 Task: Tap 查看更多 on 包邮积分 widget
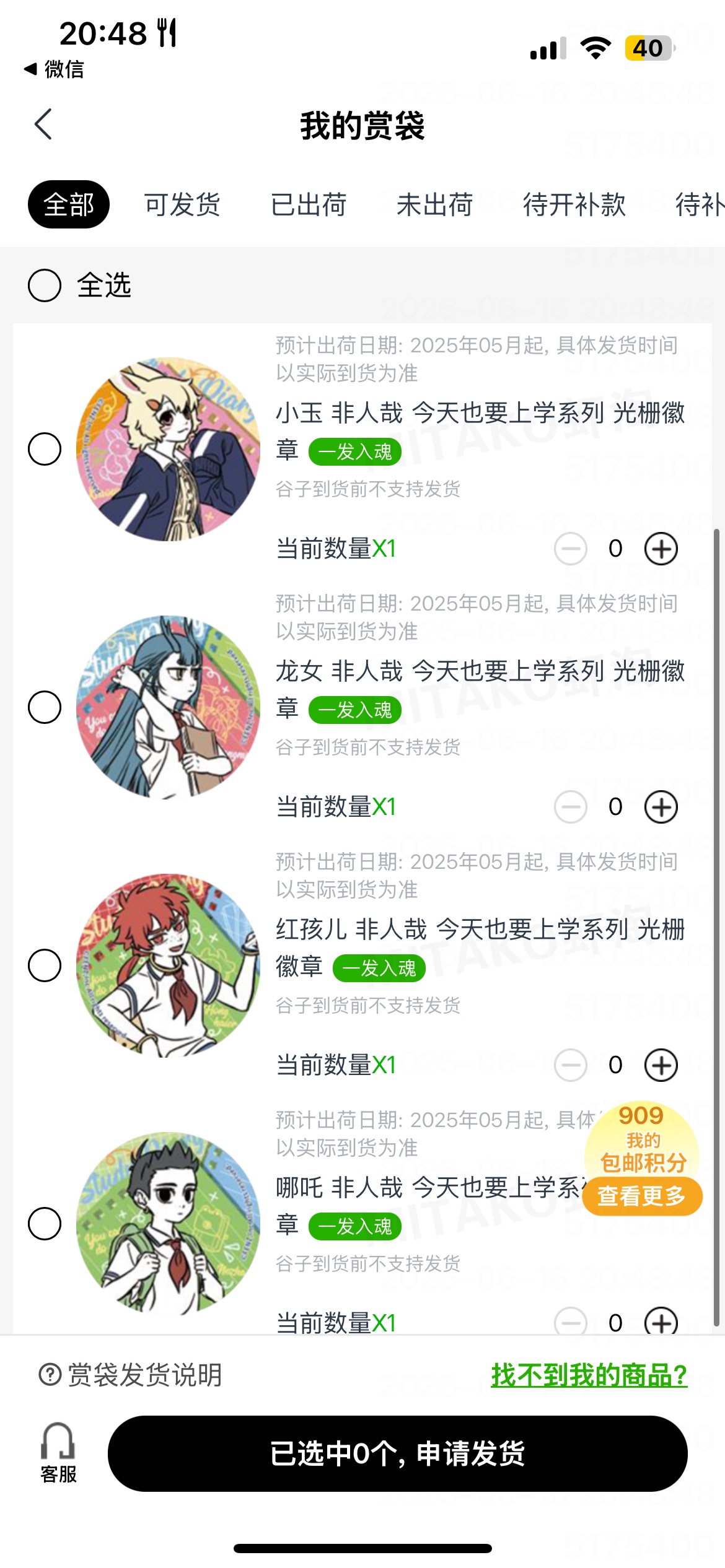(x=642, y=1195)
